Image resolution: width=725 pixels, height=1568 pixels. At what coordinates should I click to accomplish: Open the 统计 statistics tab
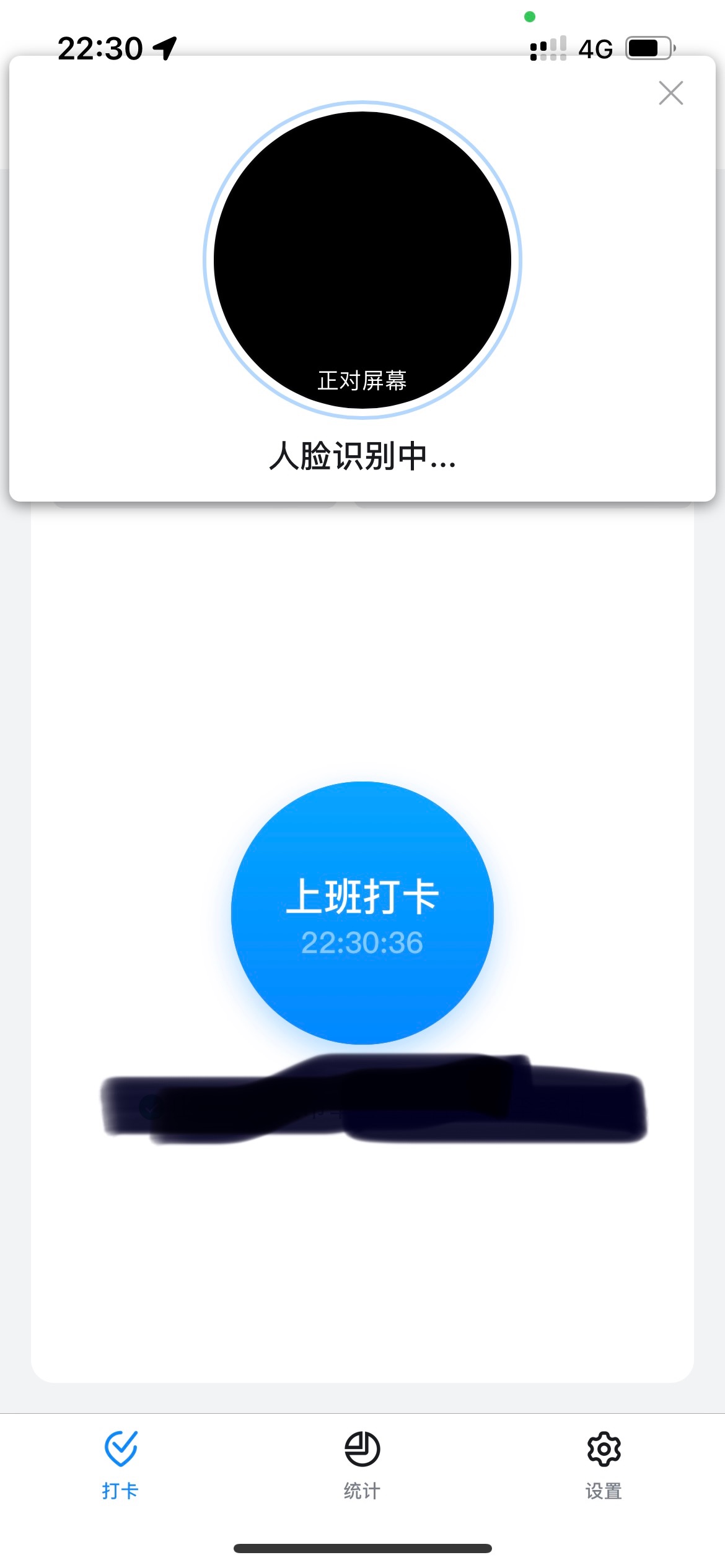click(x=362, y=1464)
